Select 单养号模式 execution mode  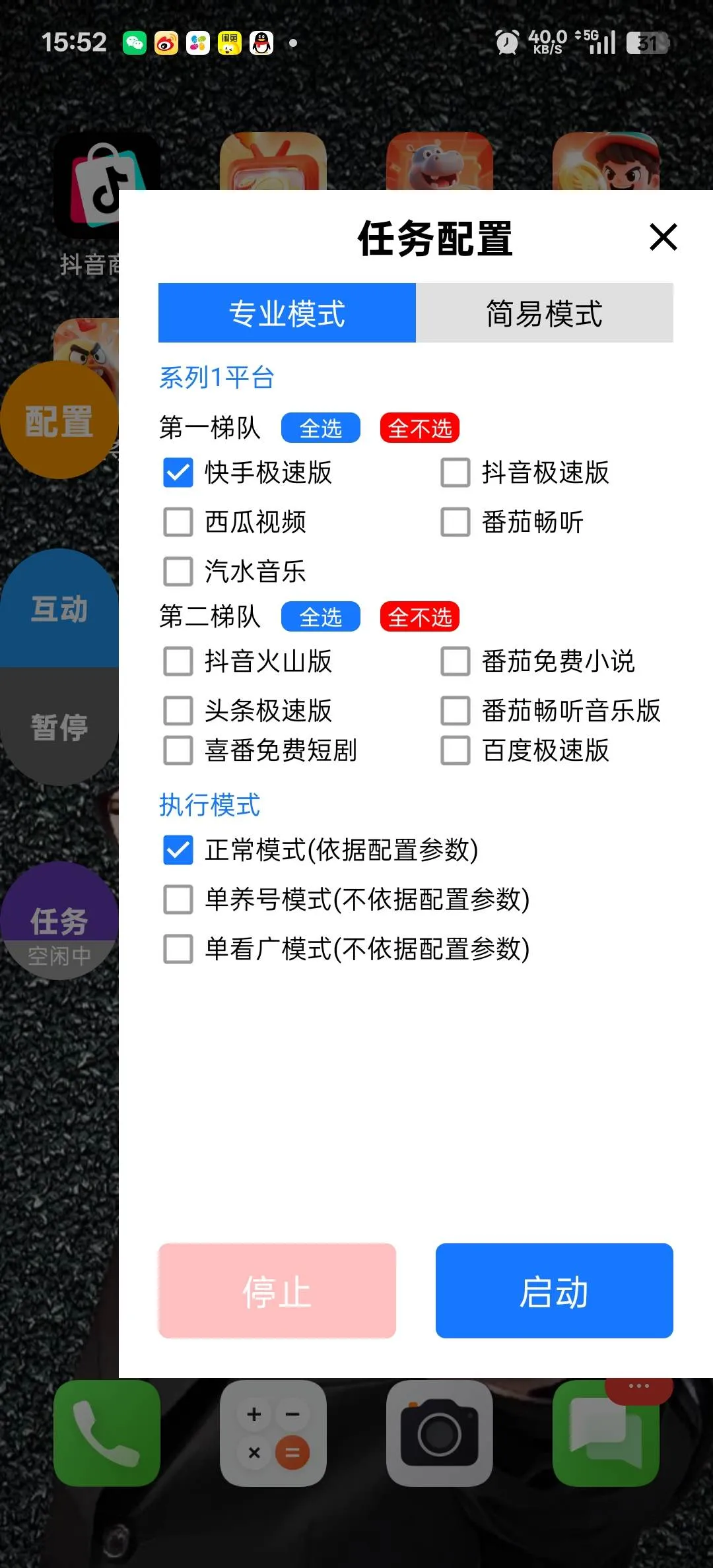(177, 899)
